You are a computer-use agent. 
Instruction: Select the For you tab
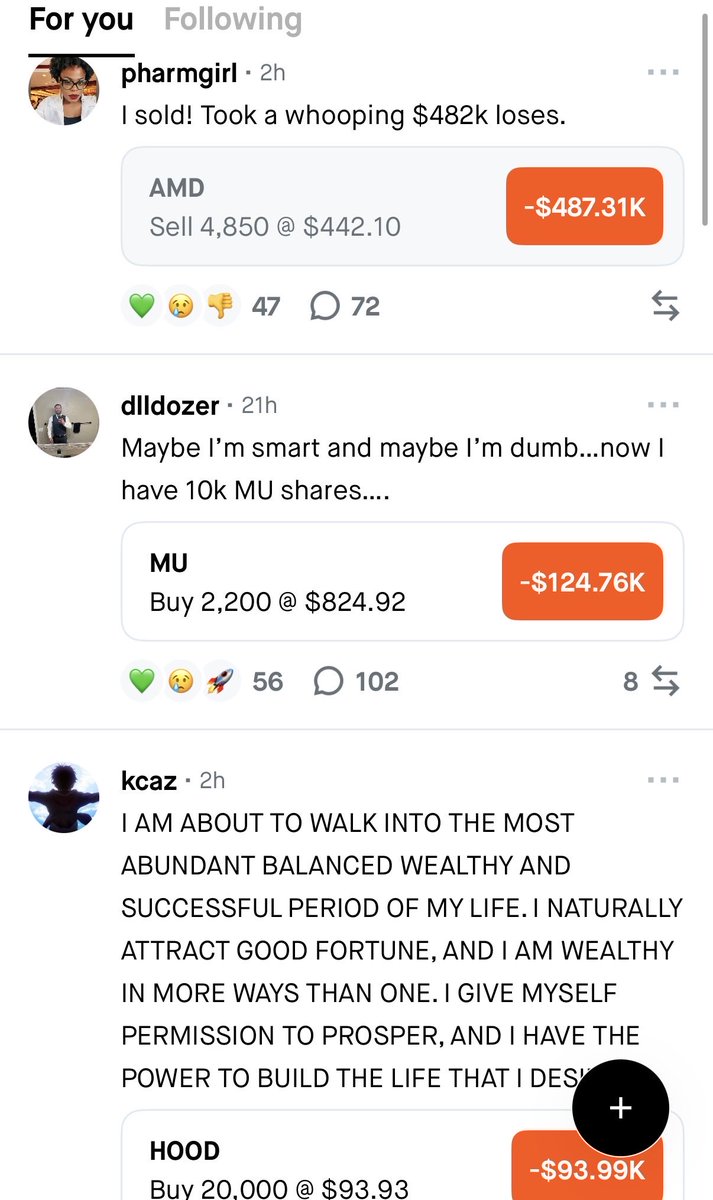pos(81,19)
